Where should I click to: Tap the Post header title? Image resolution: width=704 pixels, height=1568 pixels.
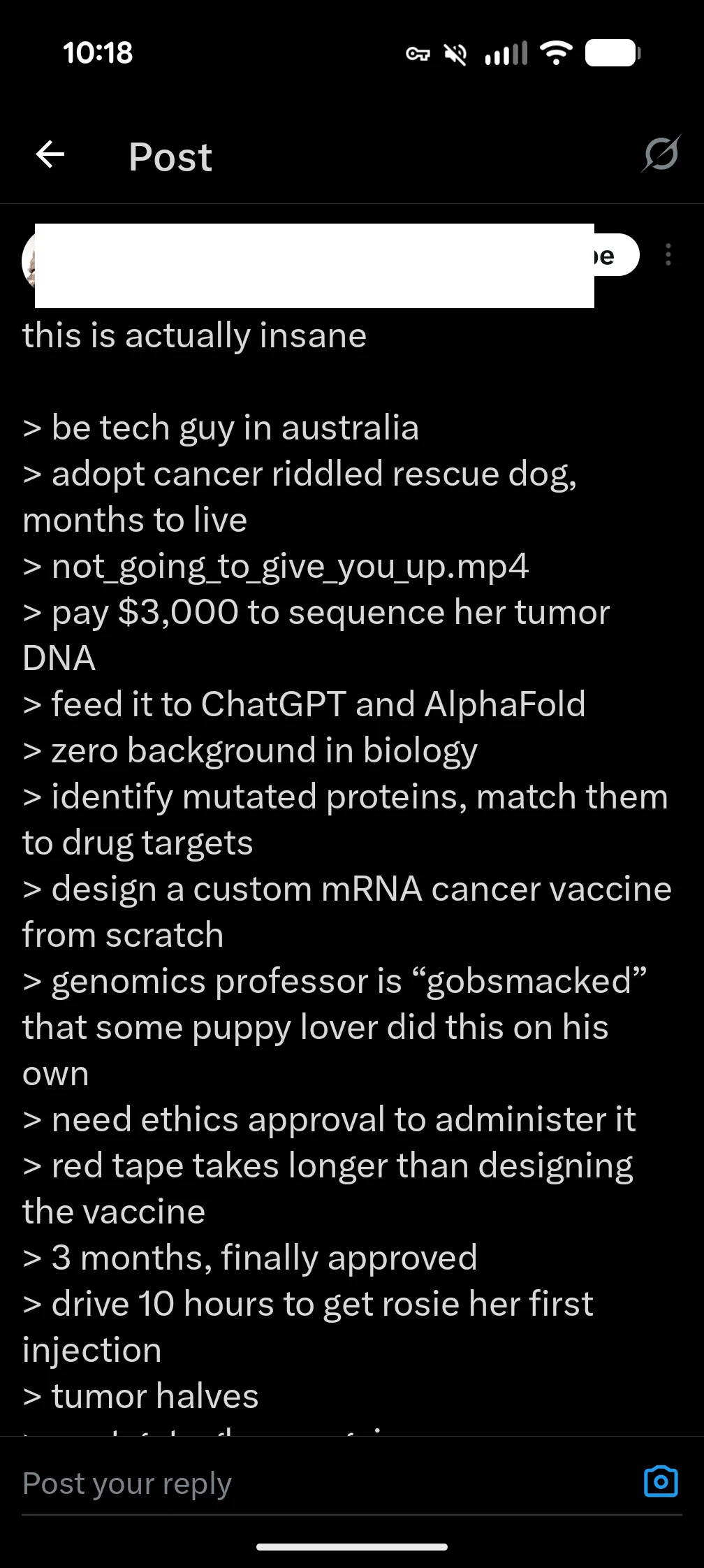pos(170,155)
